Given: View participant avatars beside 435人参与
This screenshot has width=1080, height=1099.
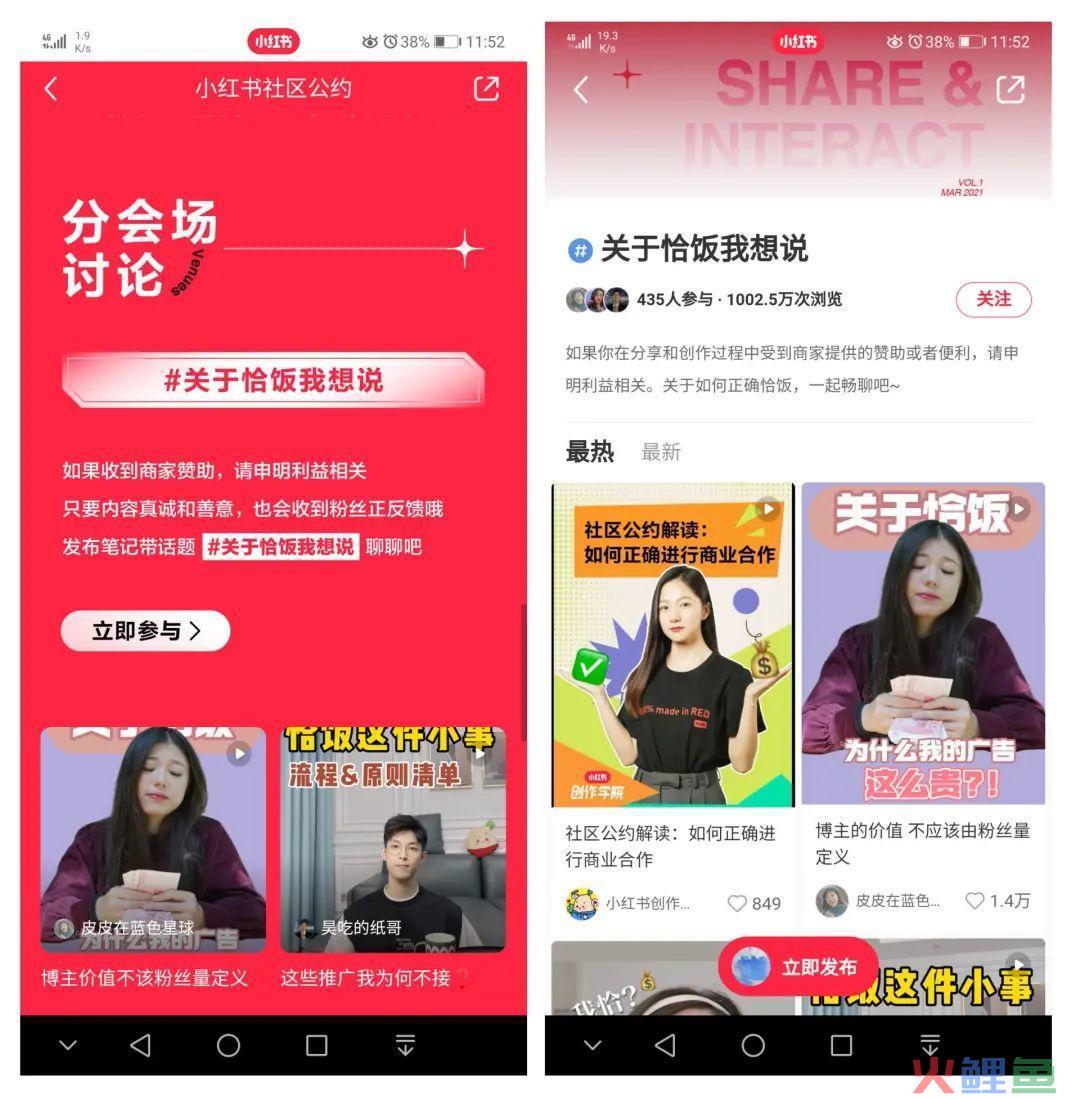Looking at the screenshot, I should tap(597, 300).
